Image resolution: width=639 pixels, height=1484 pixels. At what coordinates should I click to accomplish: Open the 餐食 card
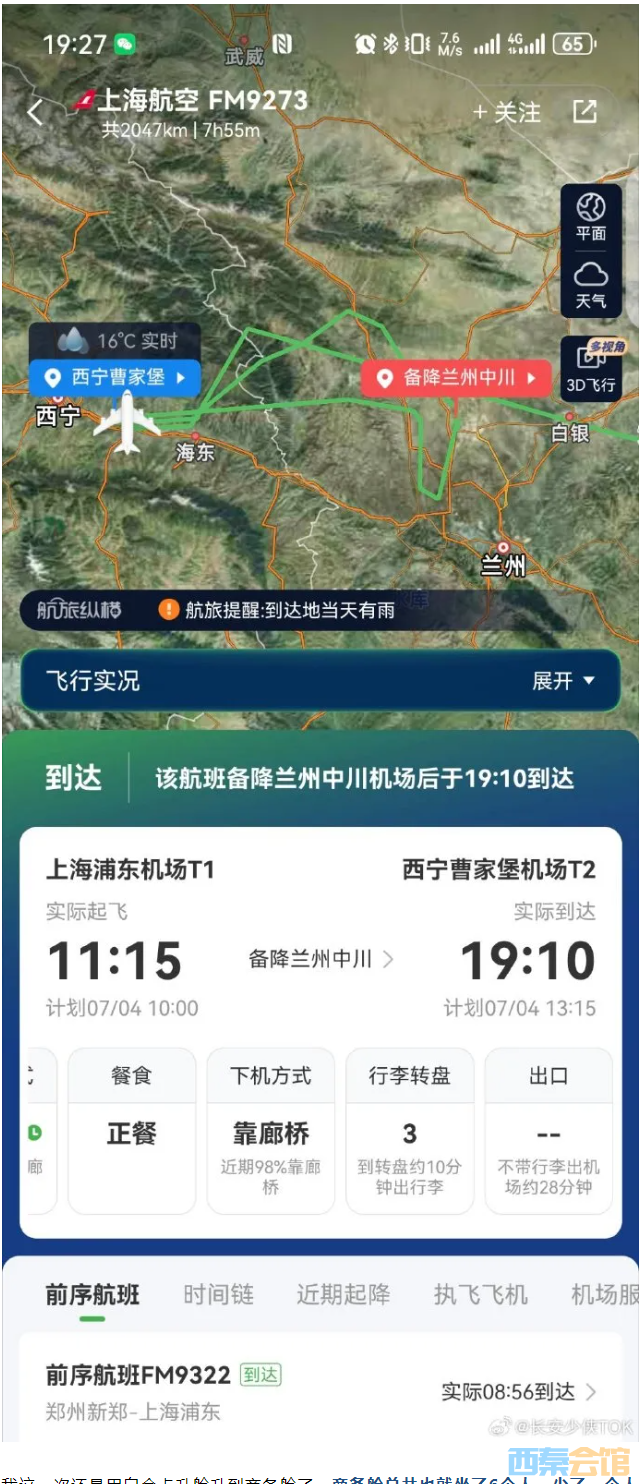click(x=131, y=1130)
